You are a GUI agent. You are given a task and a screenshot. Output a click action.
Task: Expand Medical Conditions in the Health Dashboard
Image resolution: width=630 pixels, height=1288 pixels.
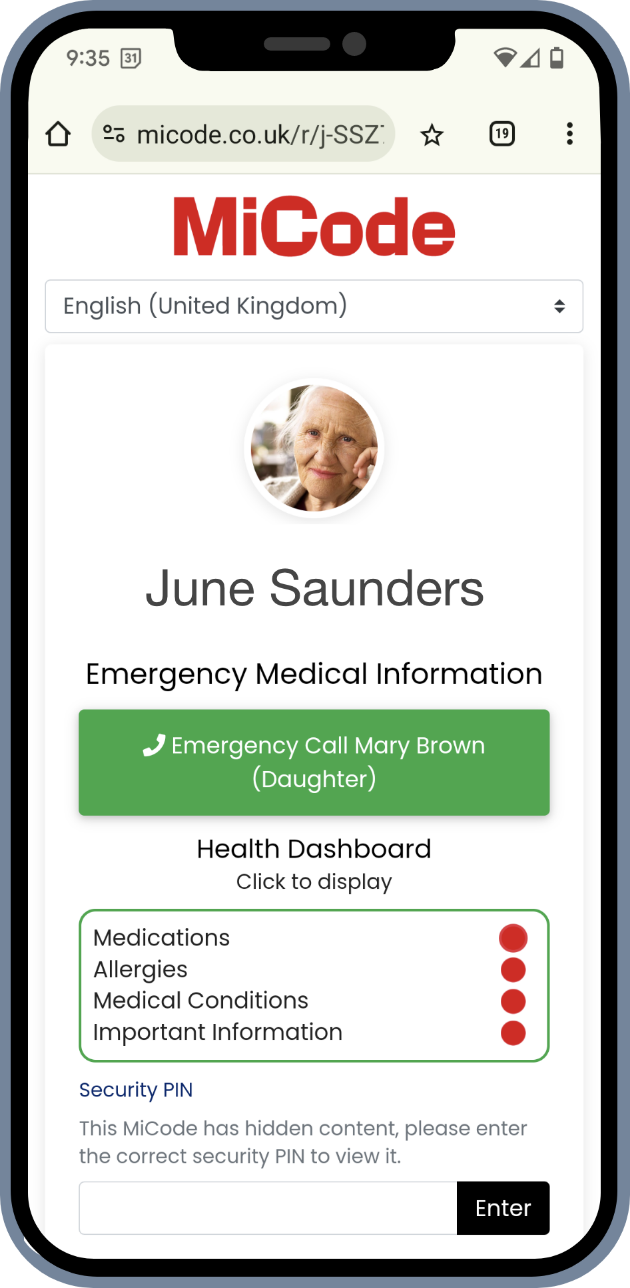201,1001
